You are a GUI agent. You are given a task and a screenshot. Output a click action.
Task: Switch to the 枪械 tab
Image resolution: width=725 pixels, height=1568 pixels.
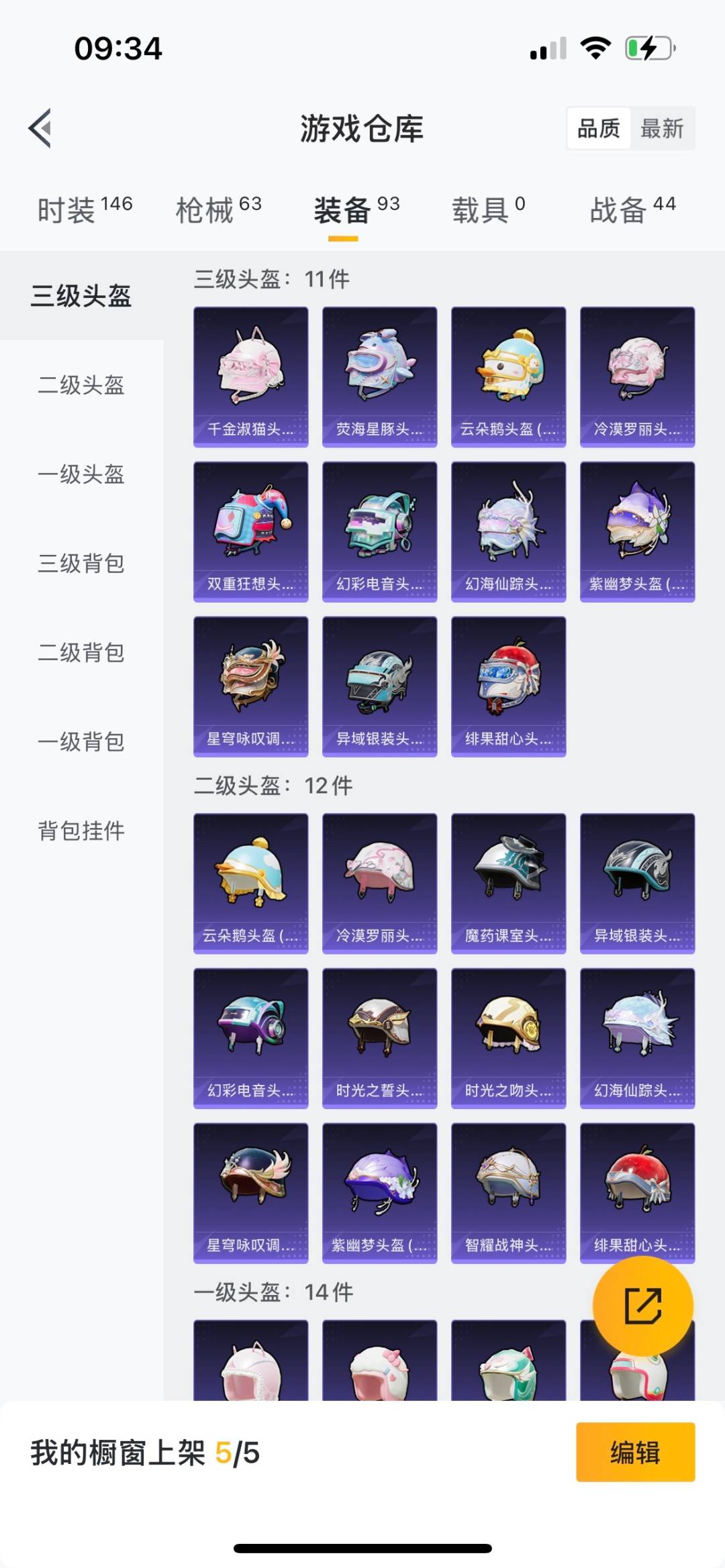(218, 209)
